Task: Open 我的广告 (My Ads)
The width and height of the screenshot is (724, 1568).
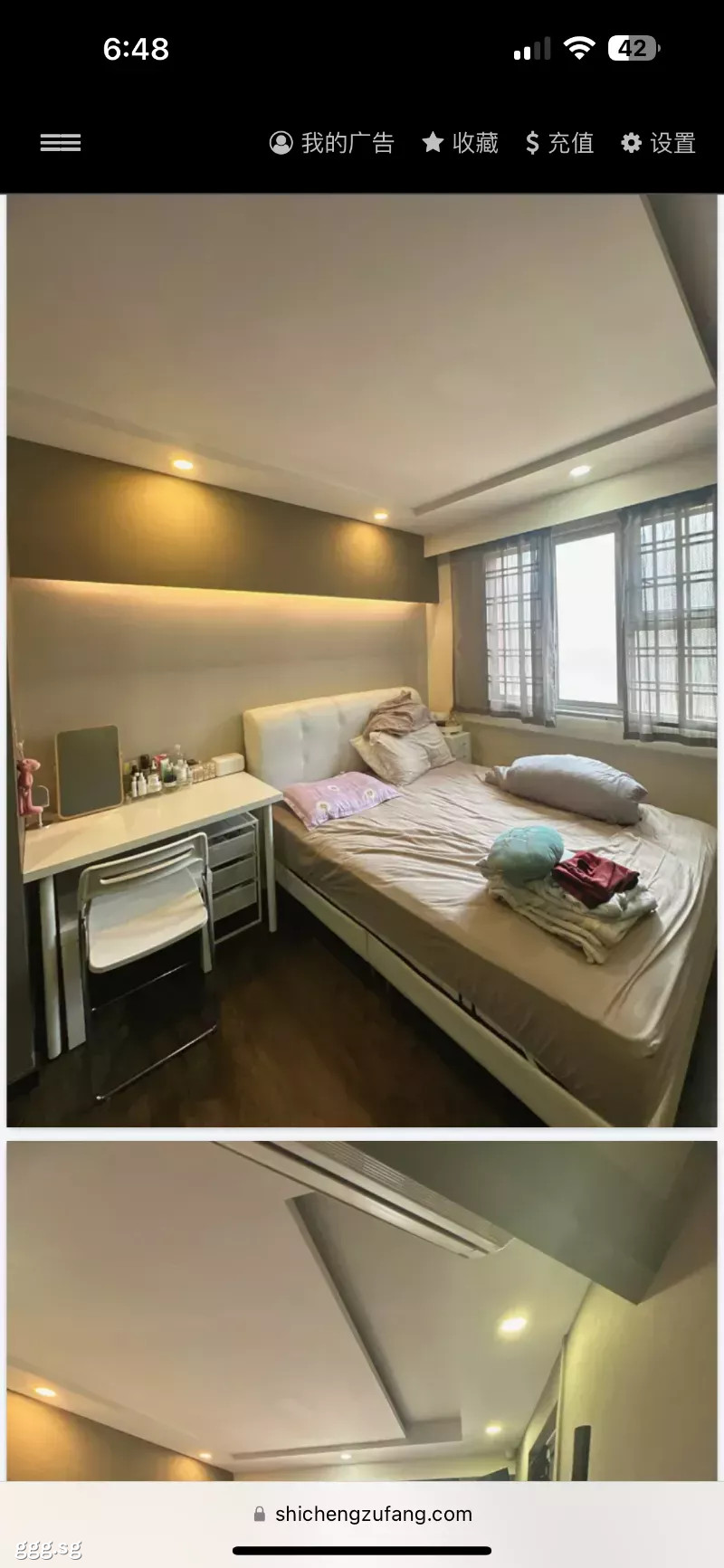Action: [332, 143]
